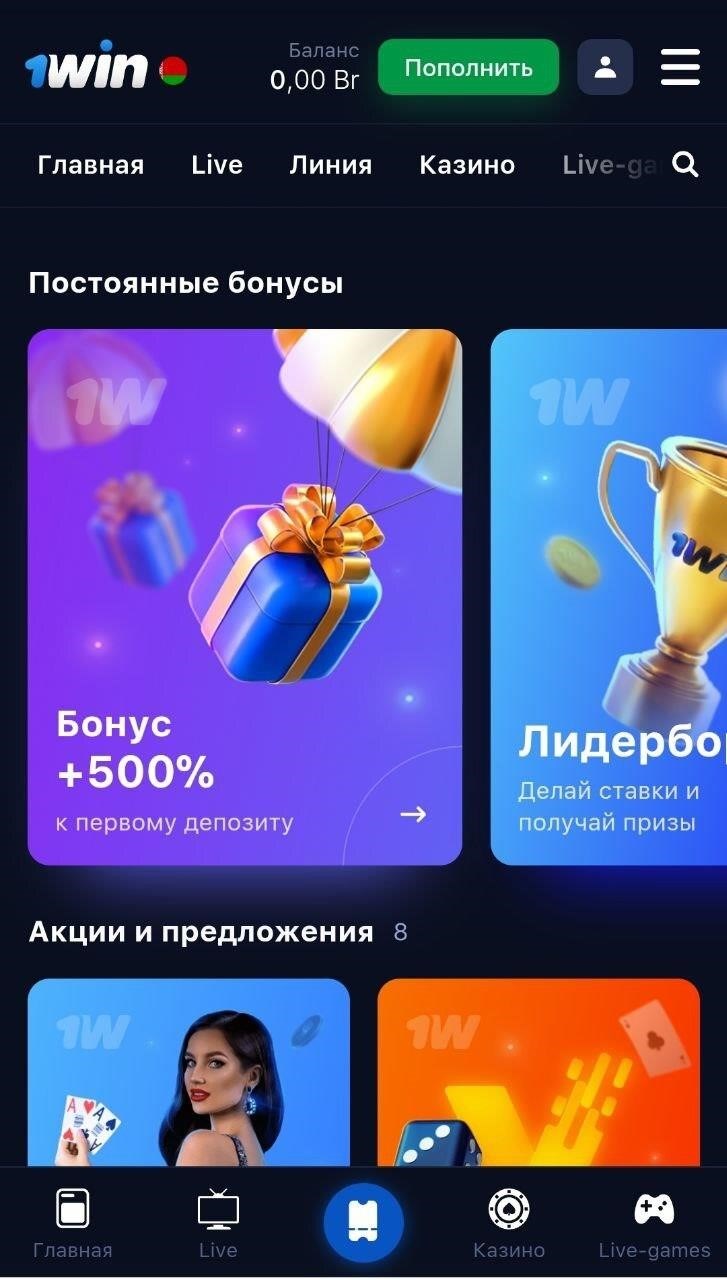Screen dimensions: 727x1280
Task: Open the orange promo card with dice
Action: 538,1070
